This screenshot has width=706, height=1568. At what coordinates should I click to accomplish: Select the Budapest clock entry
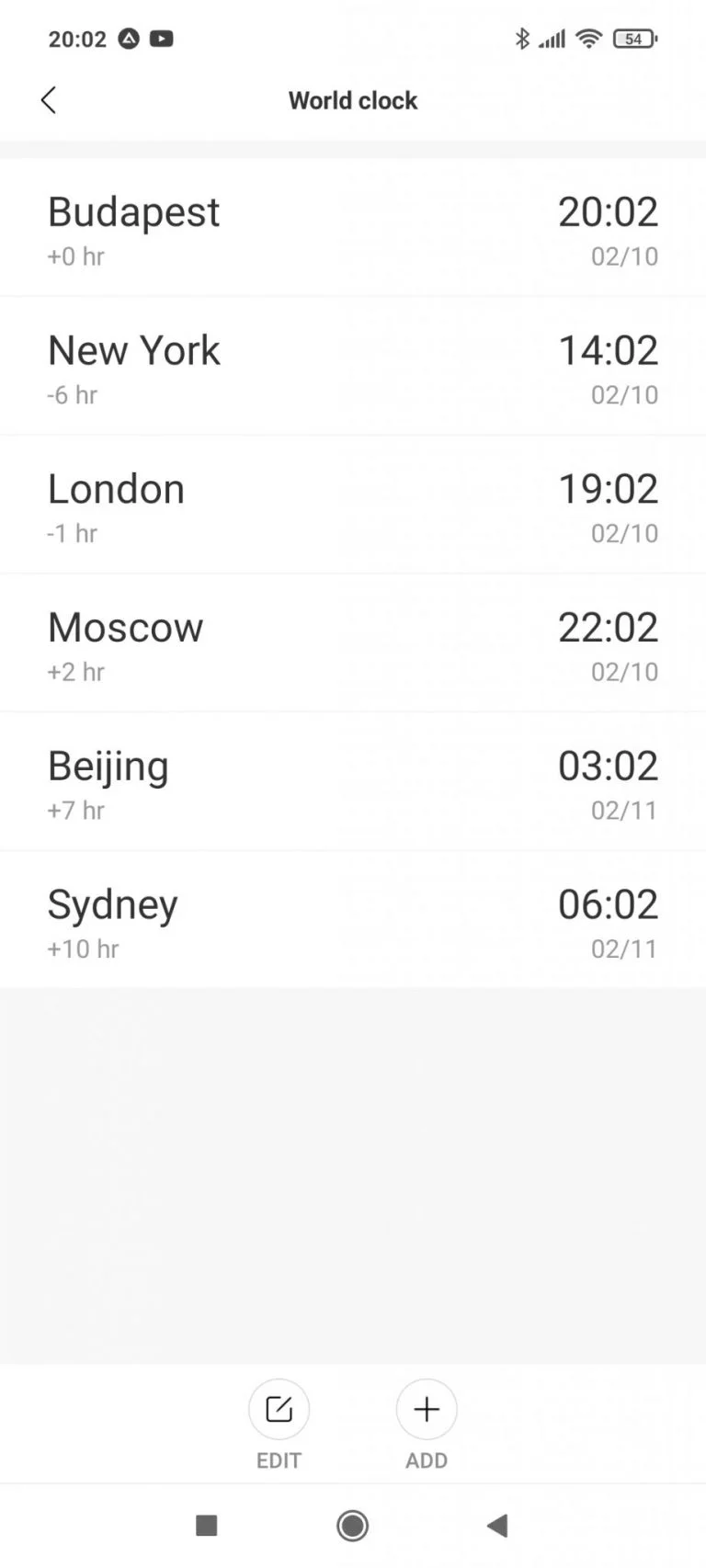(353, 226)
